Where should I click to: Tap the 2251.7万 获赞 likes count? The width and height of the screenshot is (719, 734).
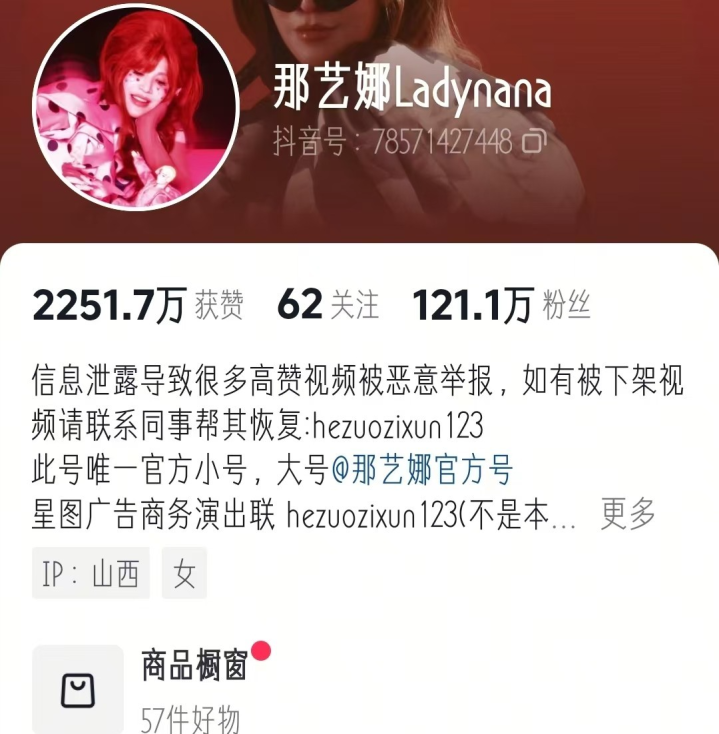click(137, 306)
